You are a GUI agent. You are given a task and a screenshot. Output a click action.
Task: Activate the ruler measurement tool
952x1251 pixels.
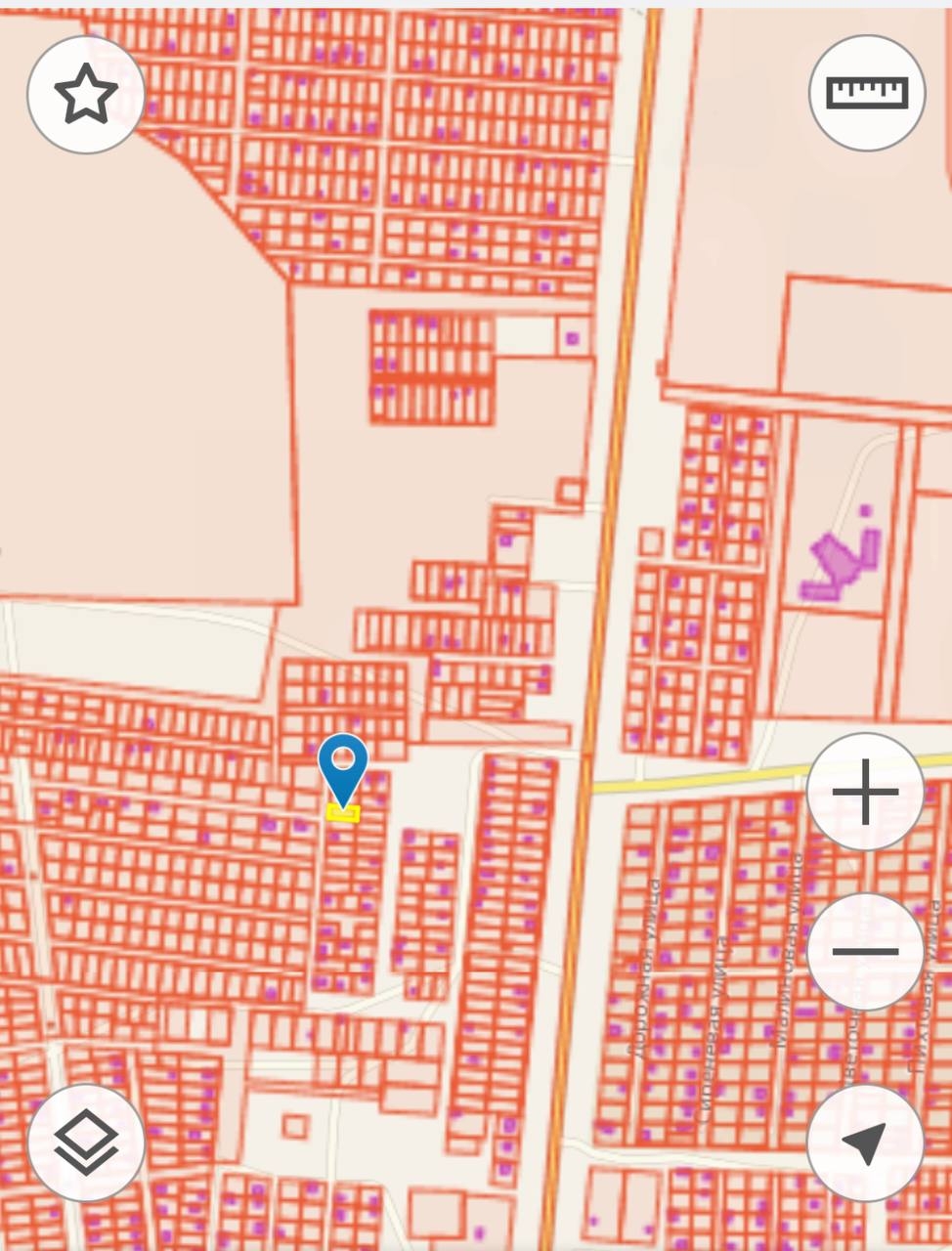coord(867,94)
